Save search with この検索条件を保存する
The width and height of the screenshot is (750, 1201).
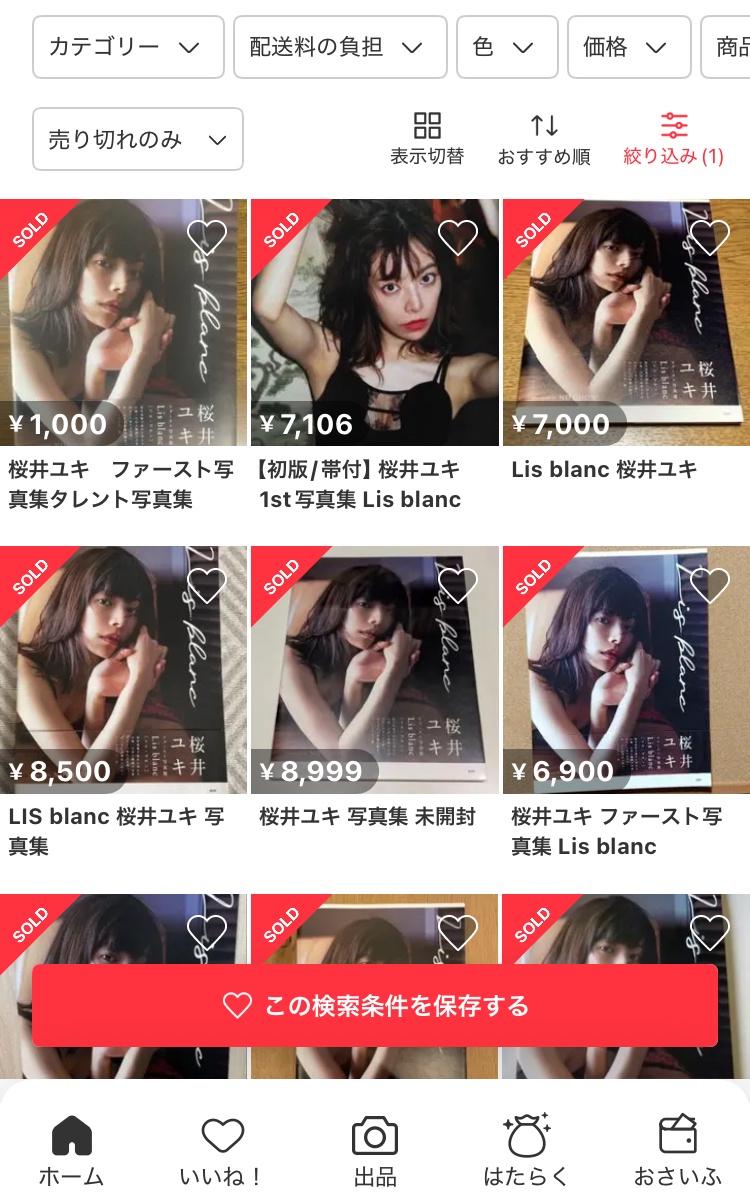click(x=375, y=1005)
